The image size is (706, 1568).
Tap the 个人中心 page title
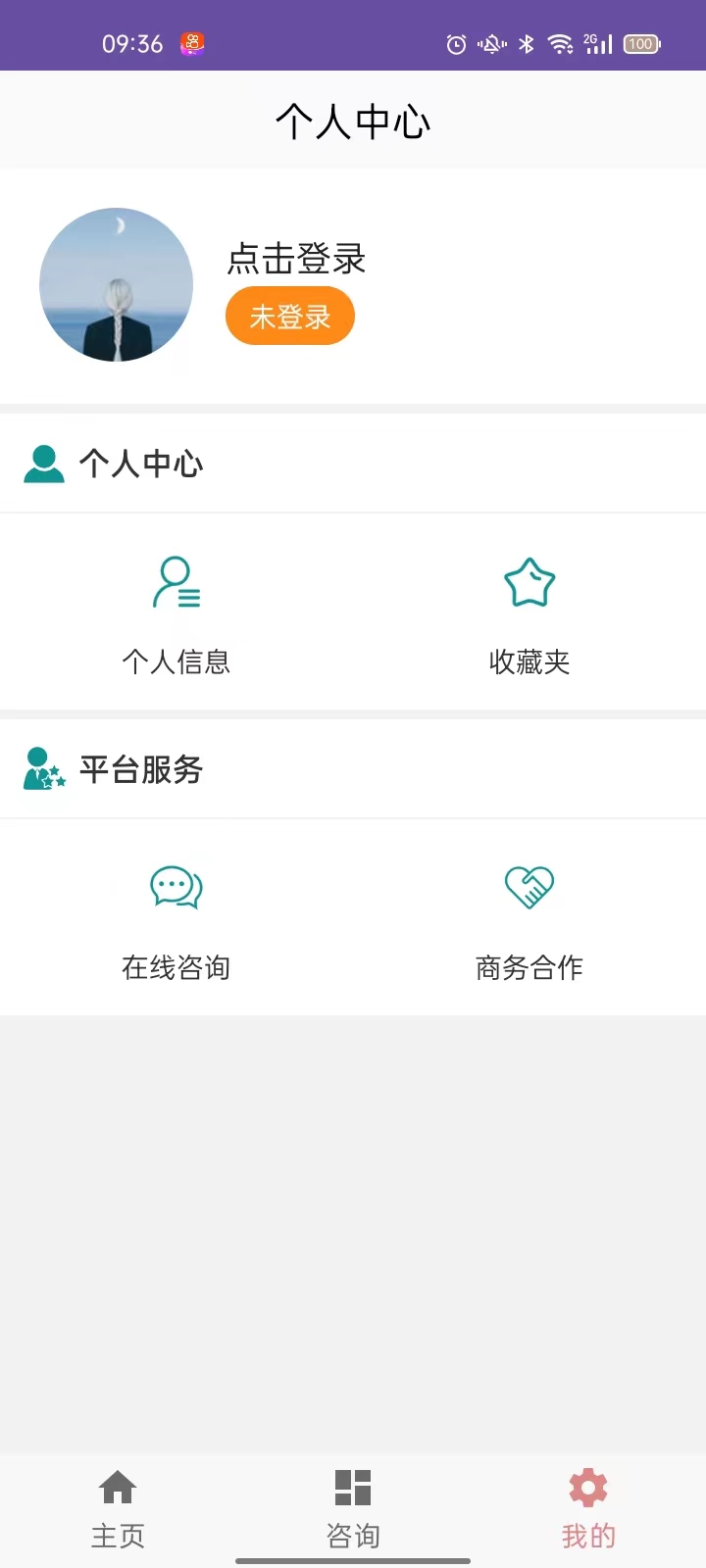(352, 120)
